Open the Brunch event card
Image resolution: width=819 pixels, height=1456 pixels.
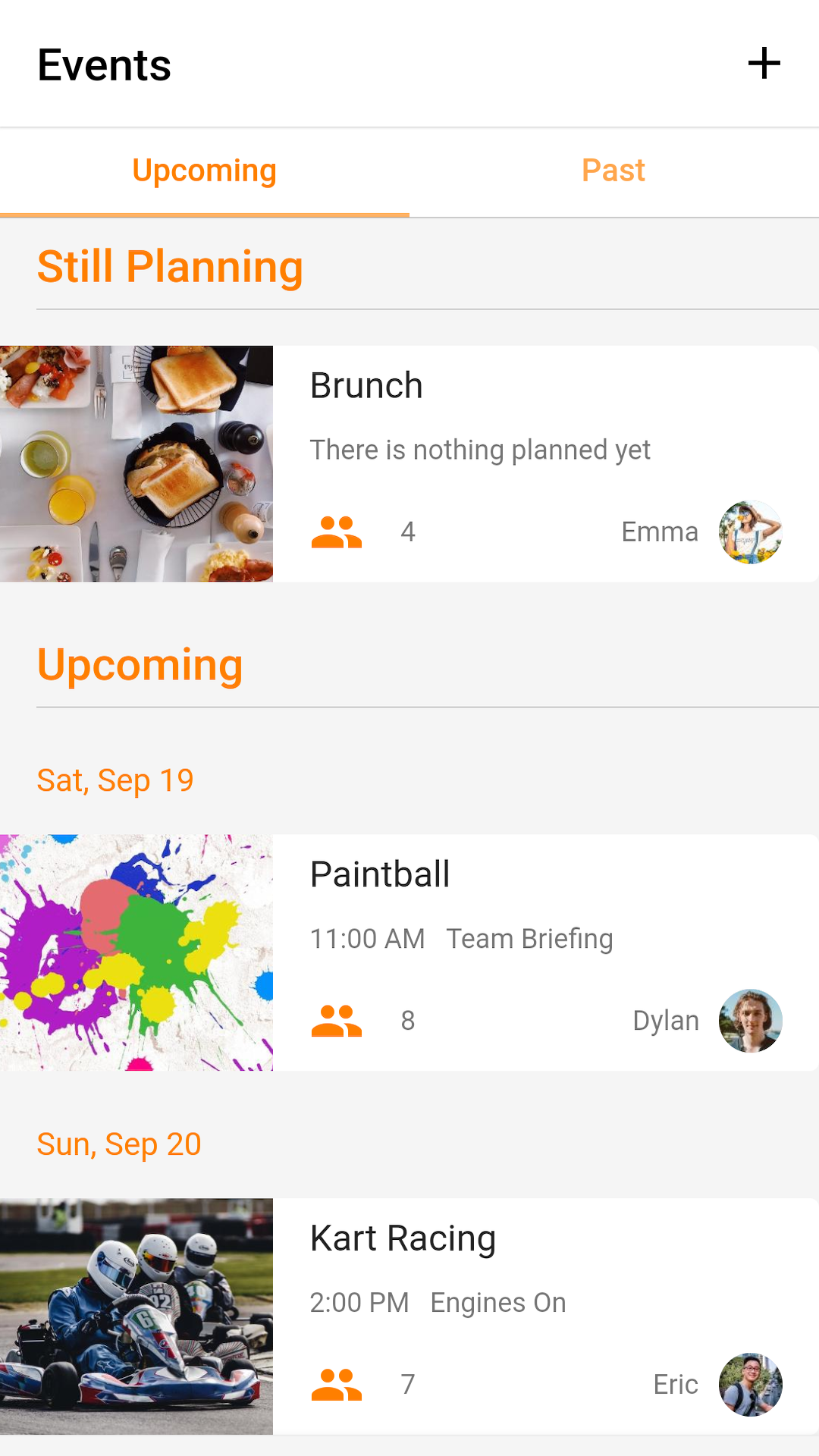pos(409,464)
